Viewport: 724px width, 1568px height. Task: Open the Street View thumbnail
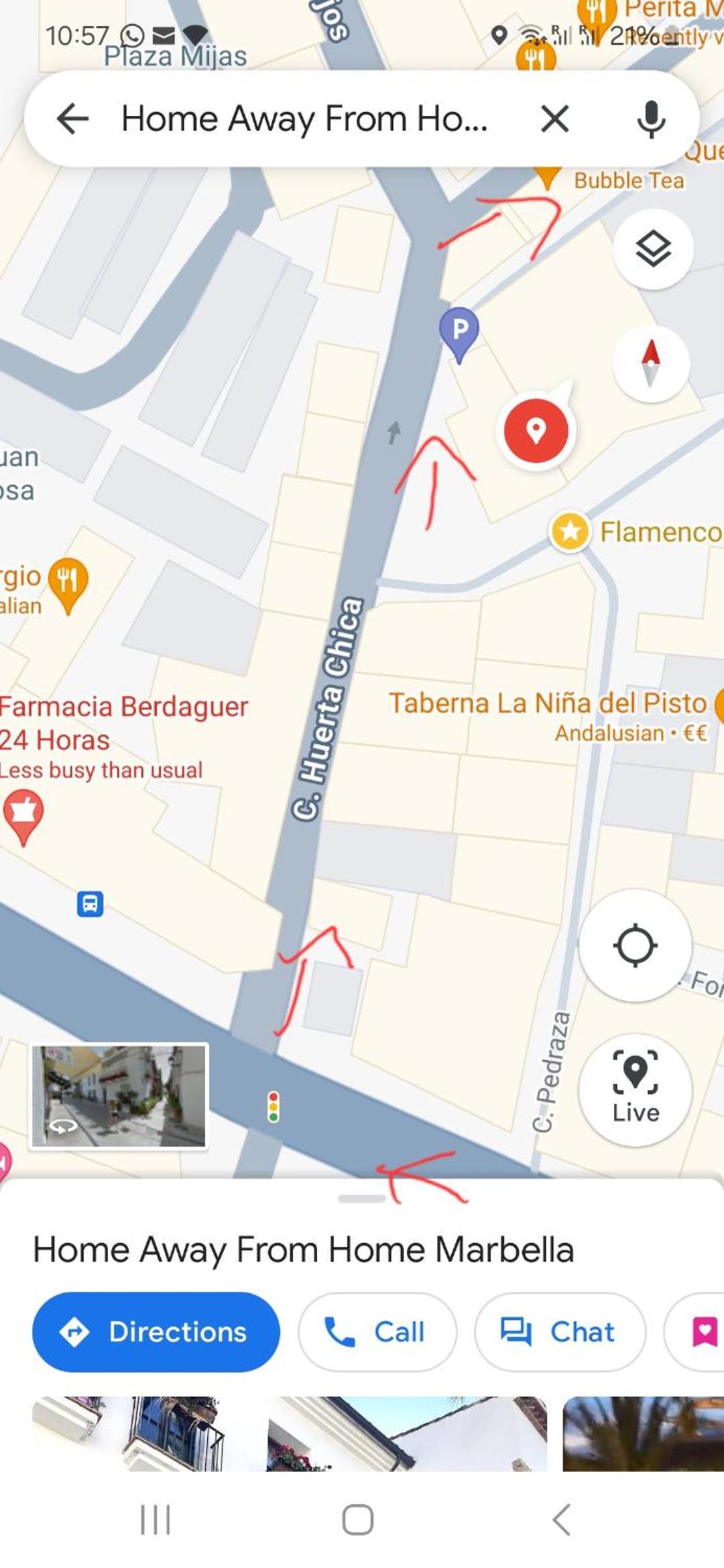click(x=119, y=1096)
